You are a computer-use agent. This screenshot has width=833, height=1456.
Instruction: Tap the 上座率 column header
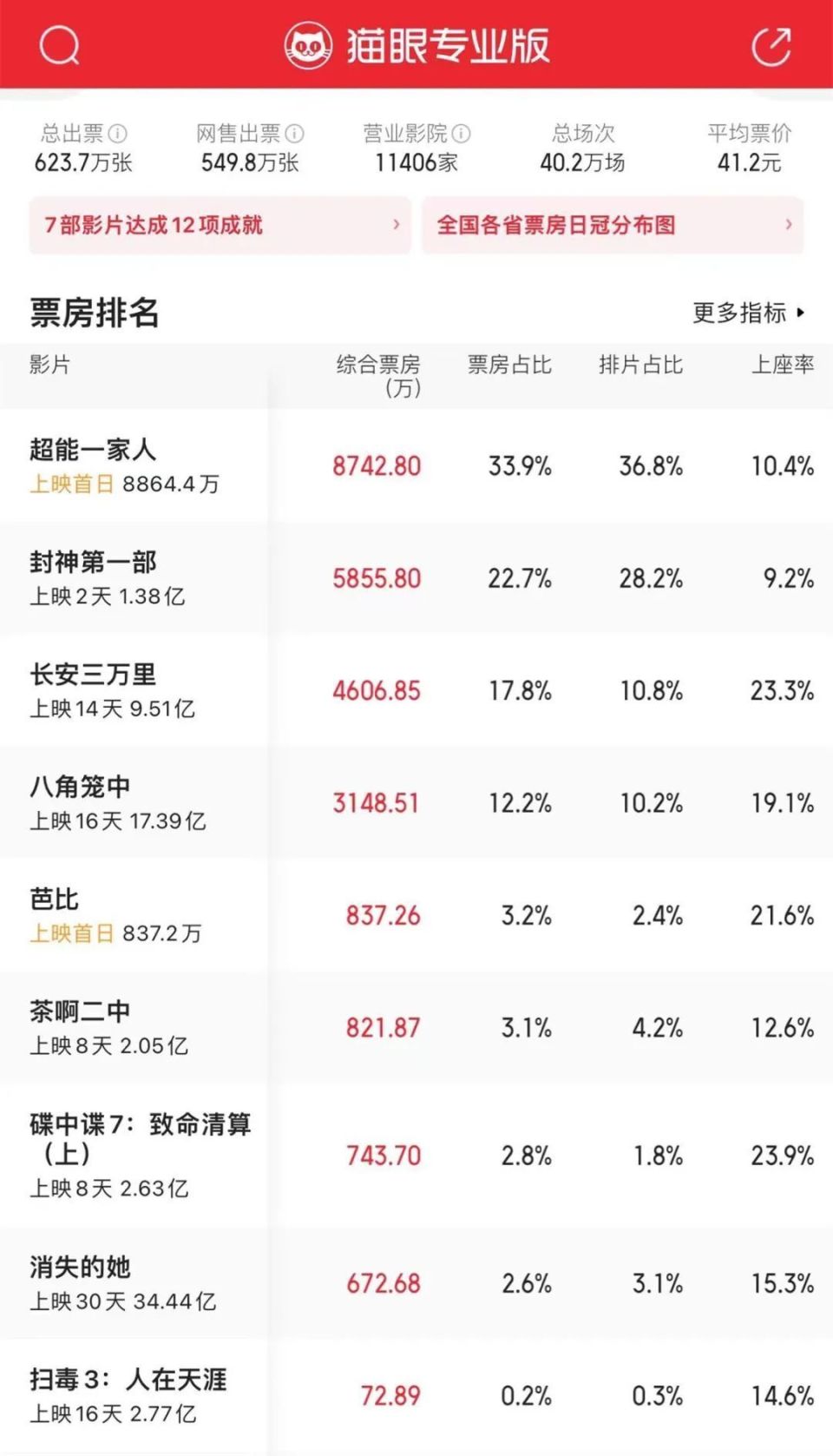point(783,365)
